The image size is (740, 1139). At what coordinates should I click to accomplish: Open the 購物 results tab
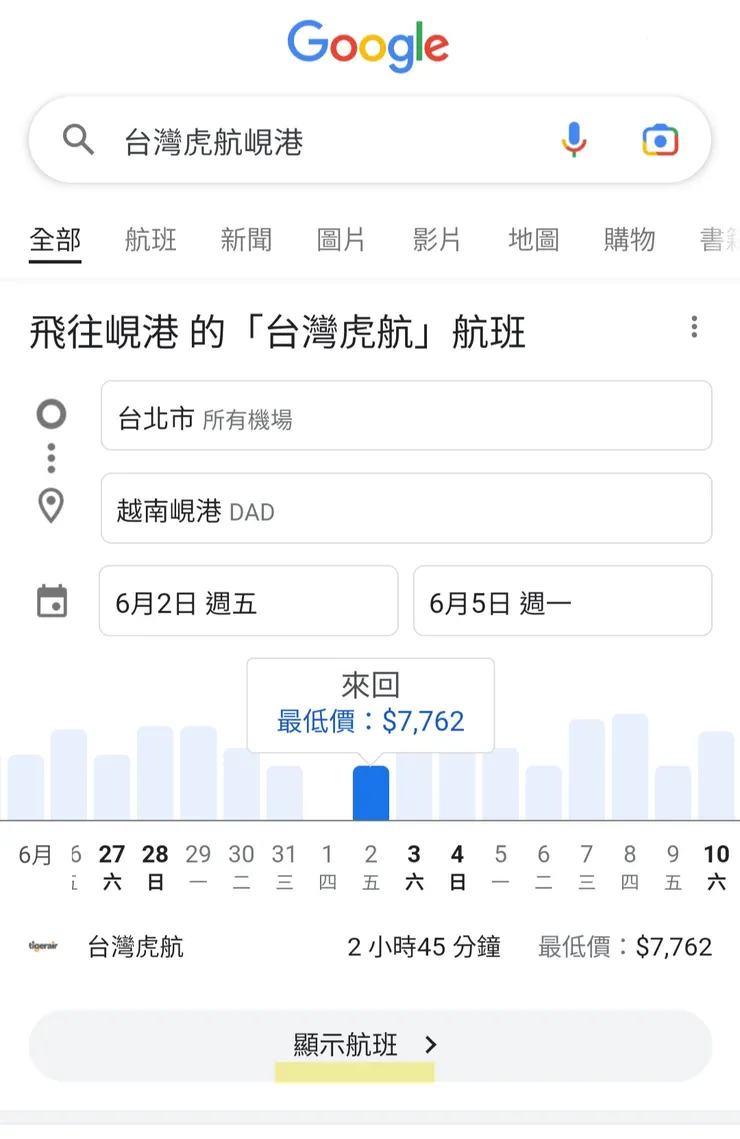pos(629,240)
